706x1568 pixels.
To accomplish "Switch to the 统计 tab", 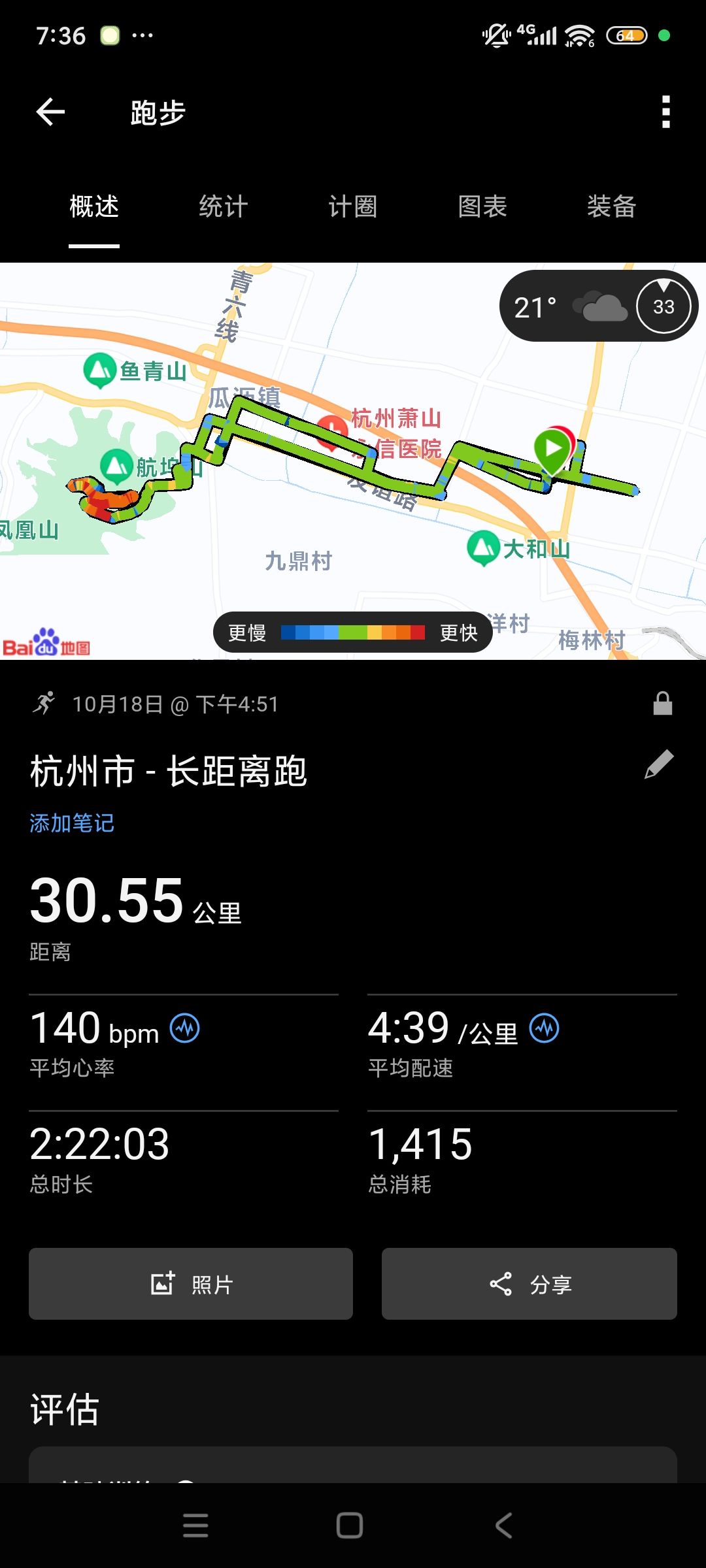I will [x=224, y=207].
